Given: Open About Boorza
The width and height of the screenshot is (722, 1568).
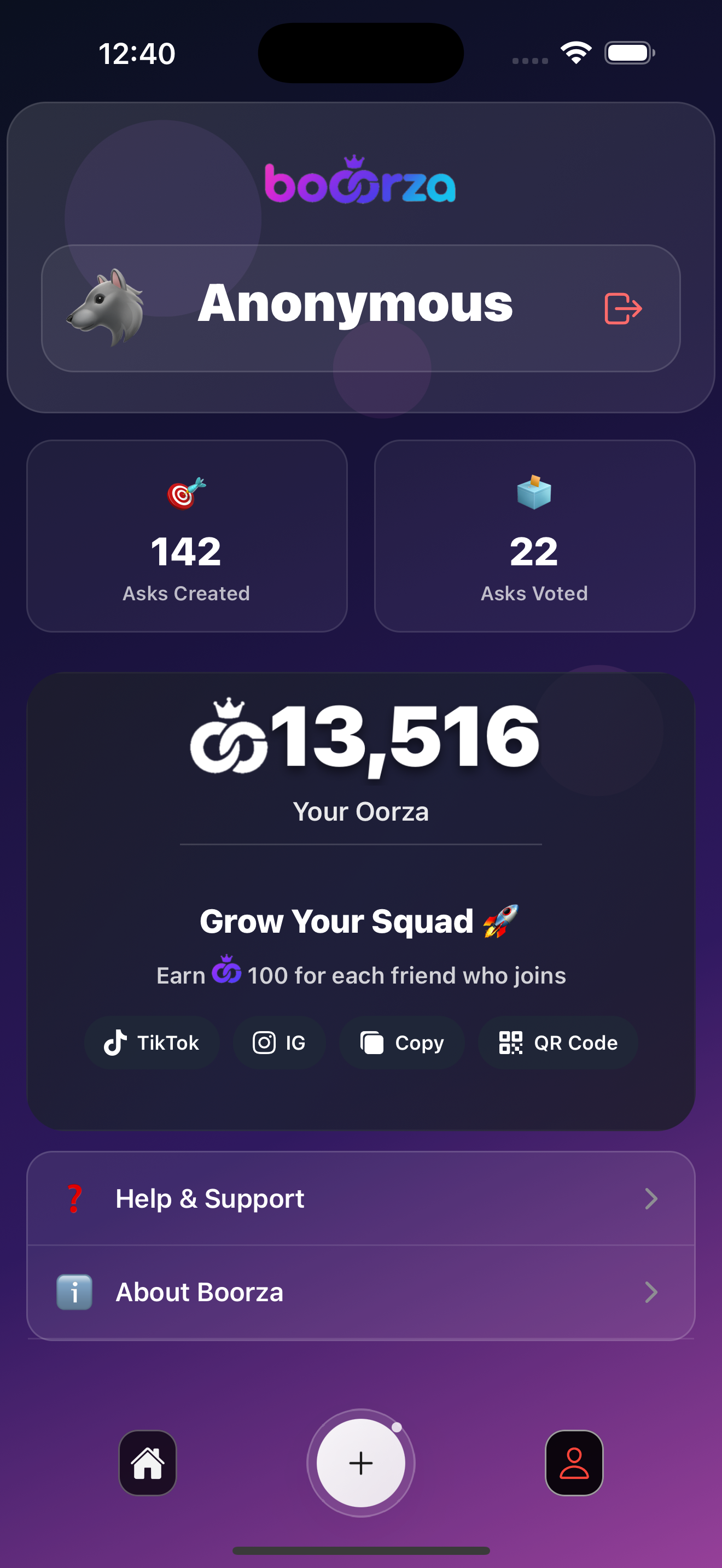Looking at the screenshot, I should coord(360,1292).
